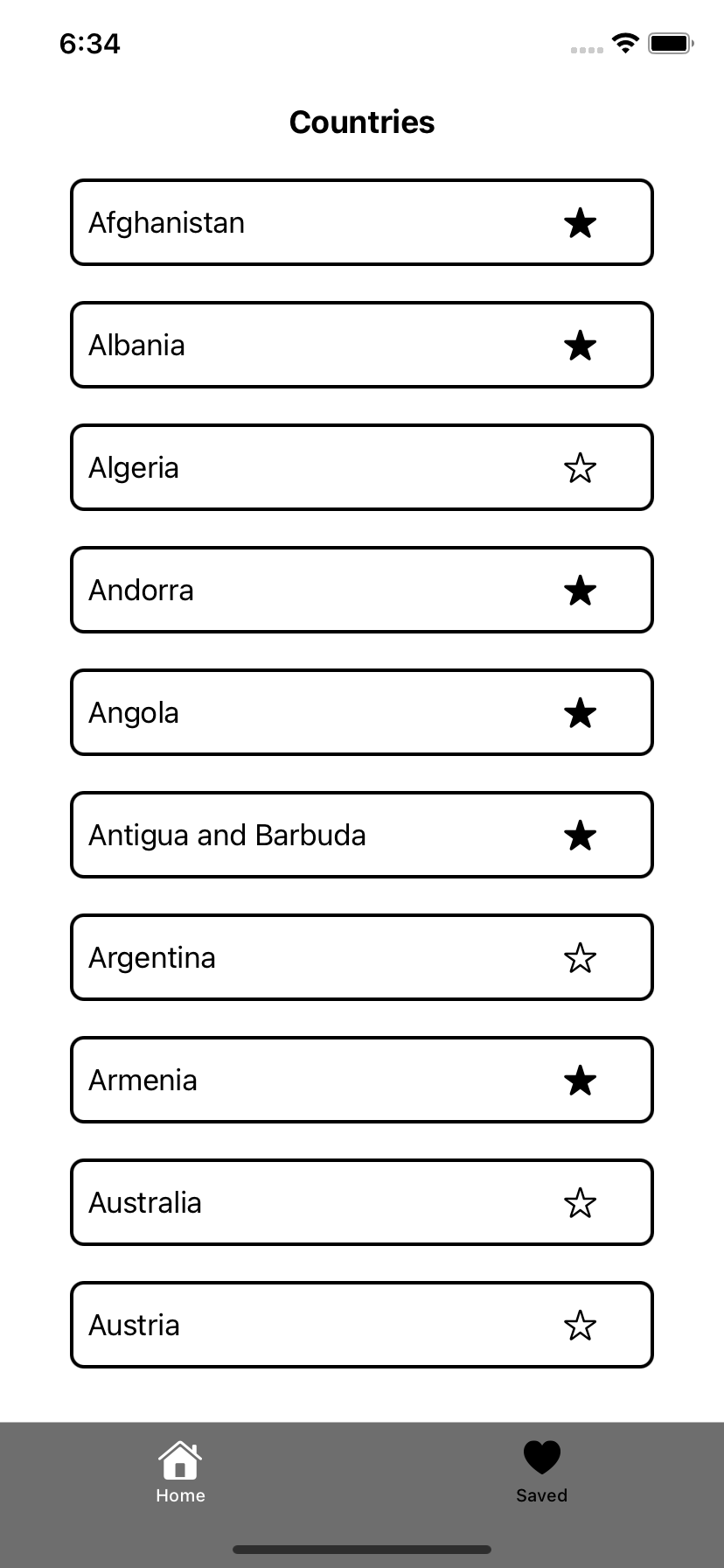Unstar Antigua and Barbuda

click(x=581, y=835)
